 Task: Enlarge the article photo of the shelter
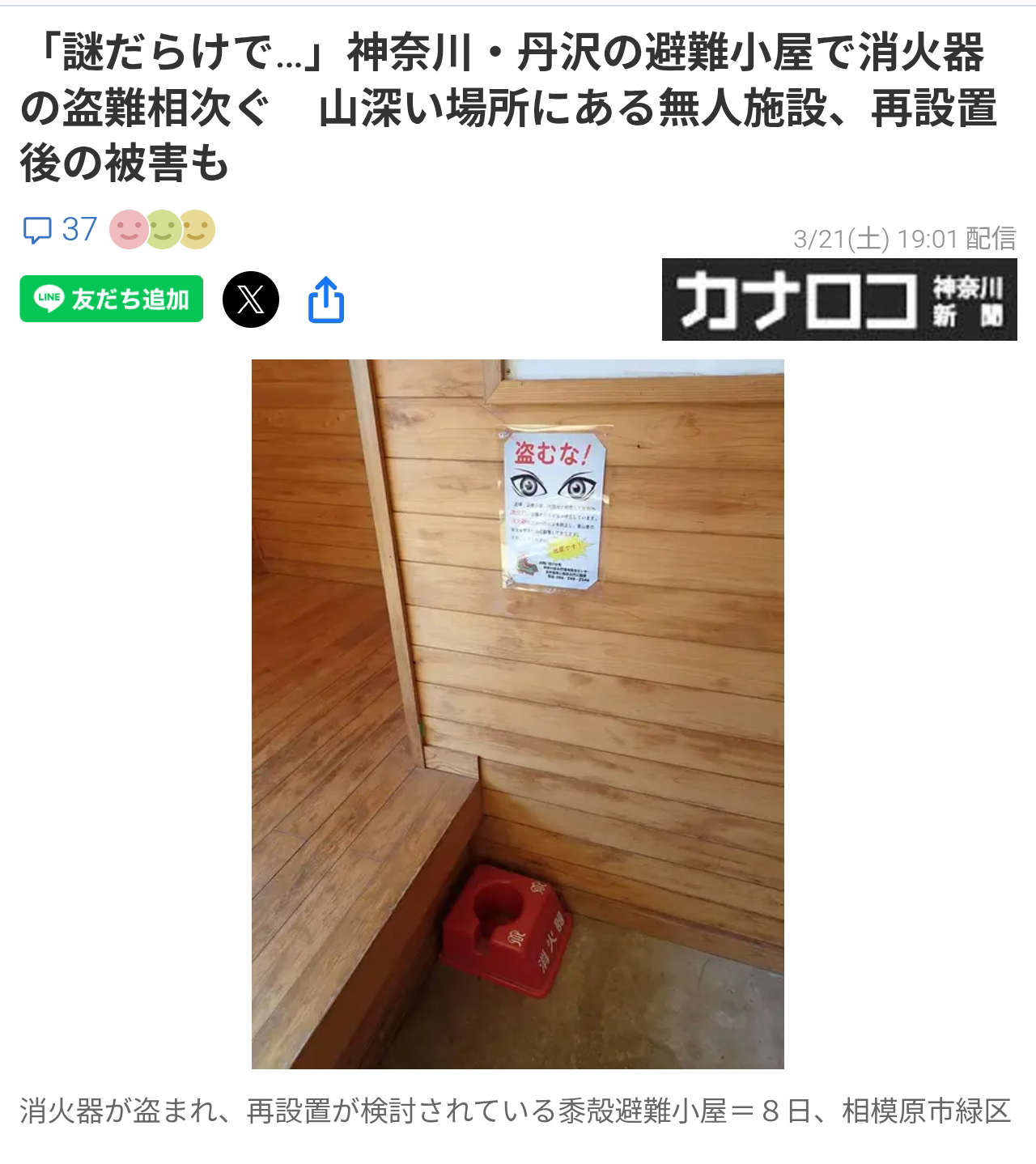pos(517,713)
